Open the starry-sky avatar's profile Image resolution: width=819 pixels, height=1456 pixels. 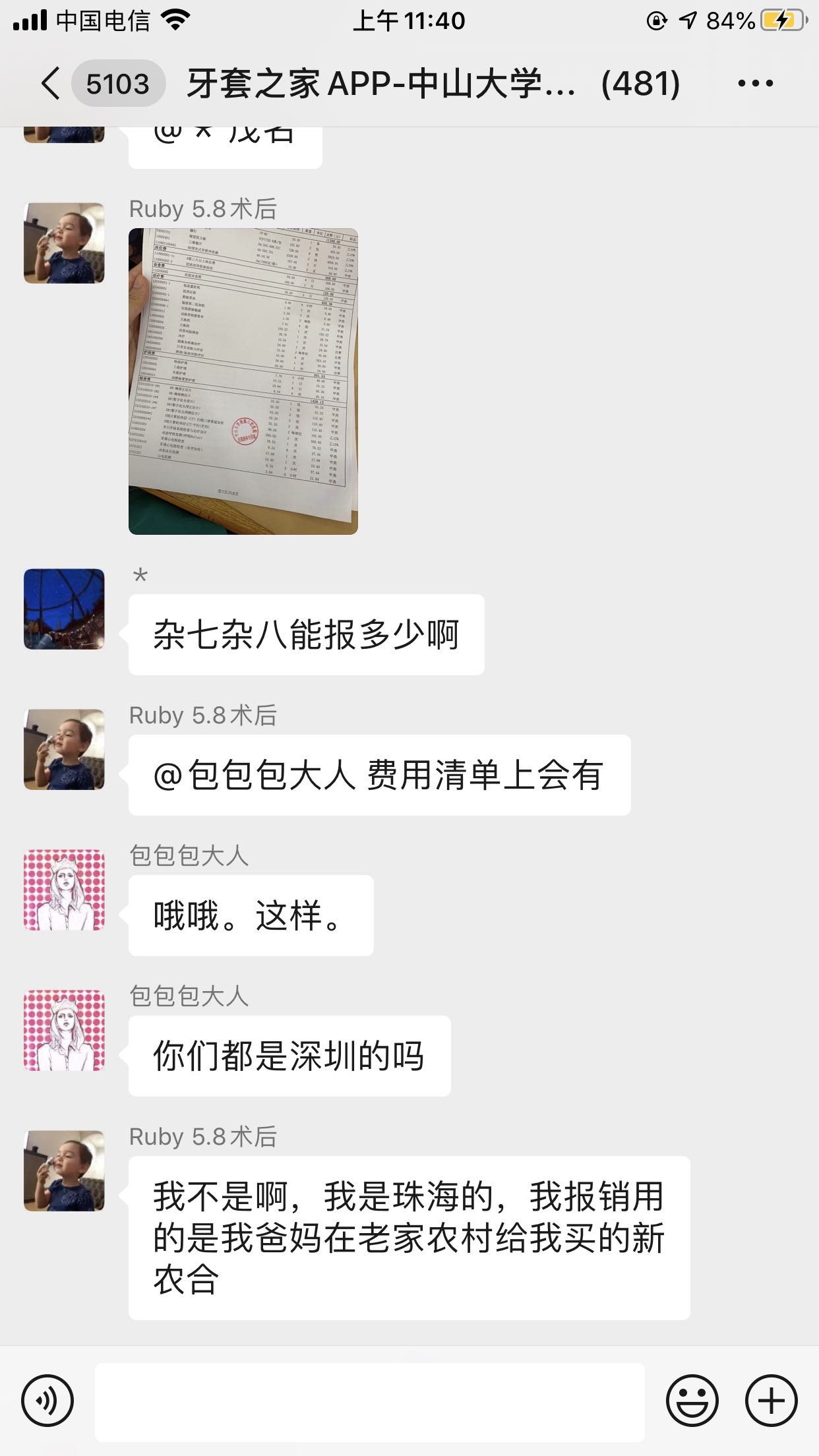coord(64,609)
